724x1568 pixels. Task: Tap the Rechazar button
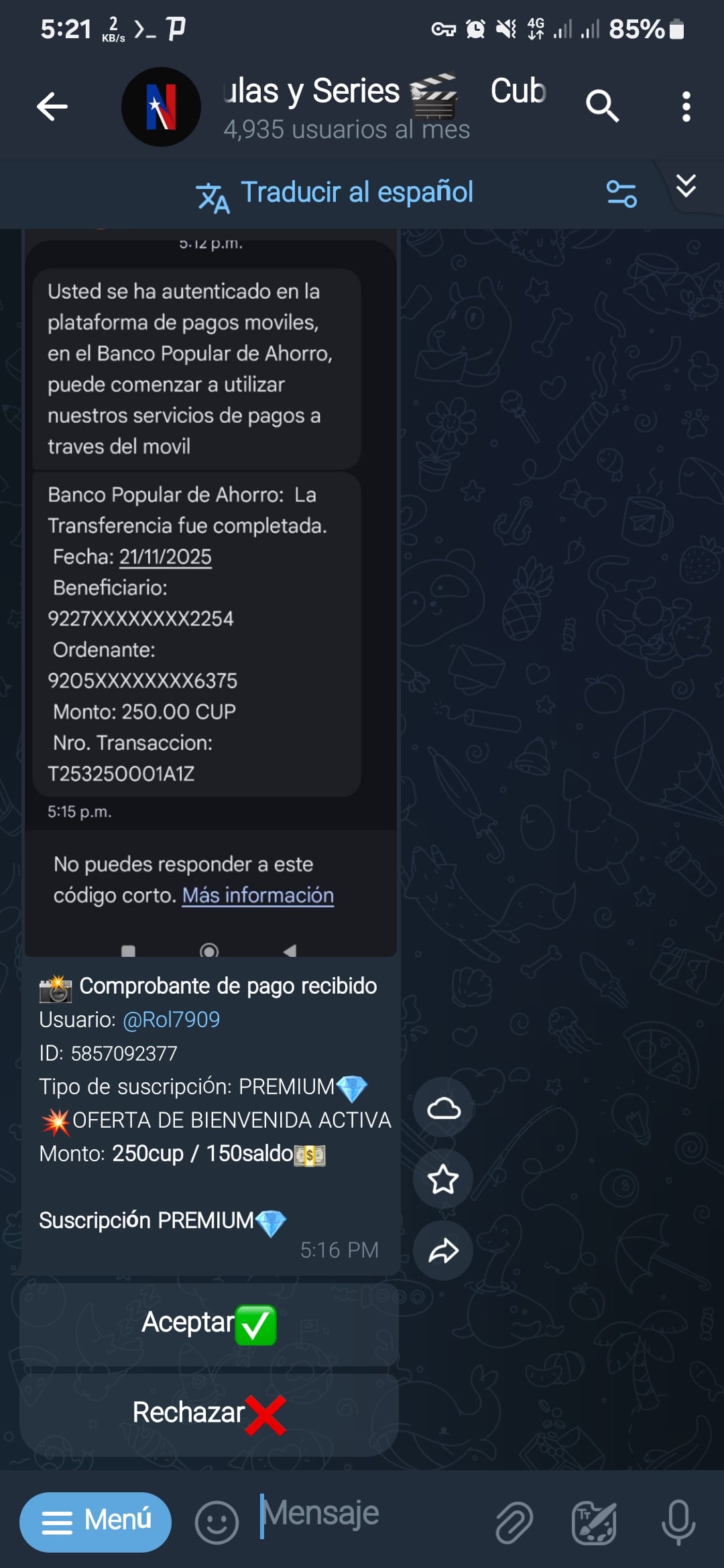(209, 1413)
